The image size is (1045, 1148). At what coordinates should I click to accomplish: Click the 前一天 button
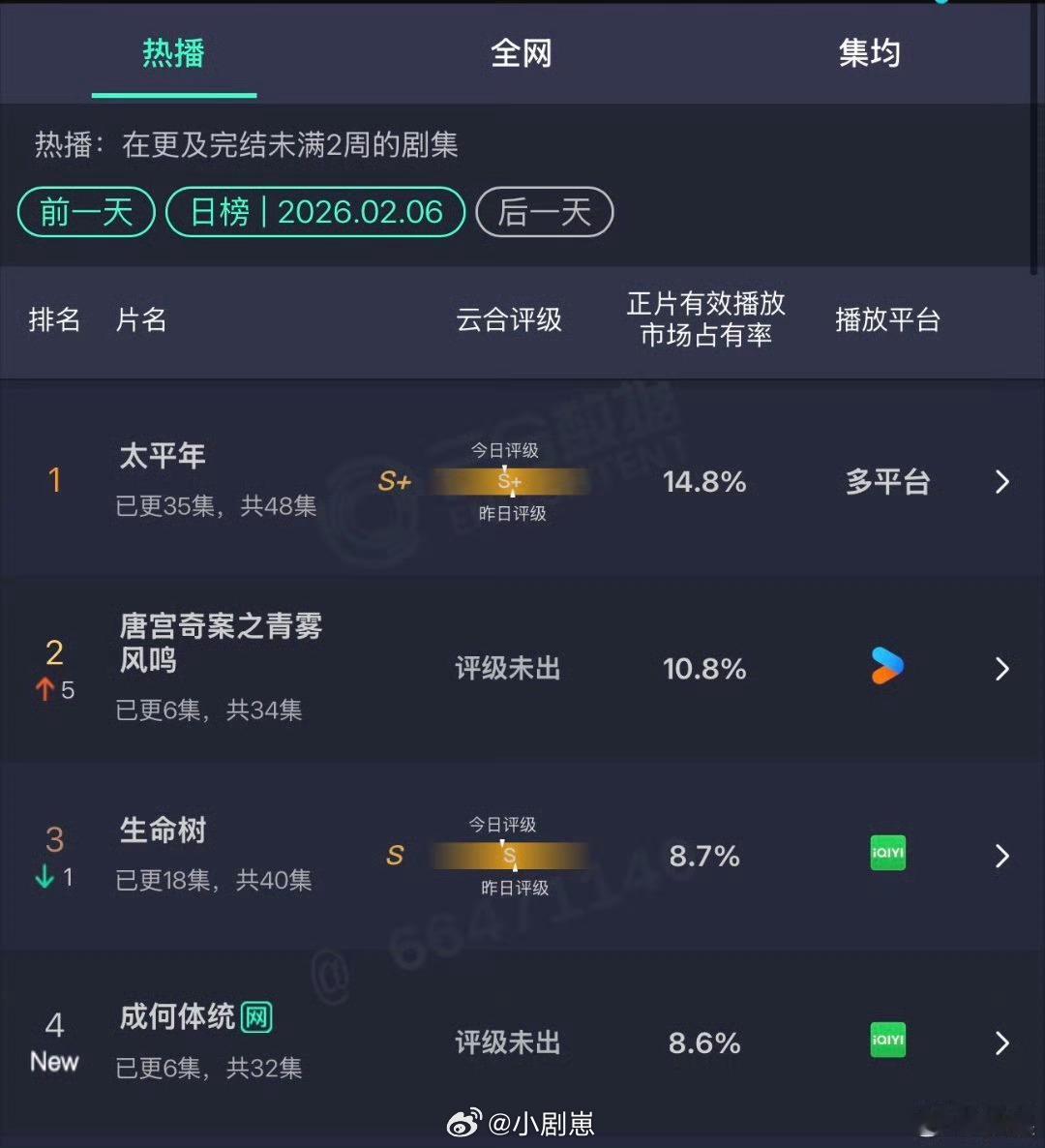tap(85, 212)
